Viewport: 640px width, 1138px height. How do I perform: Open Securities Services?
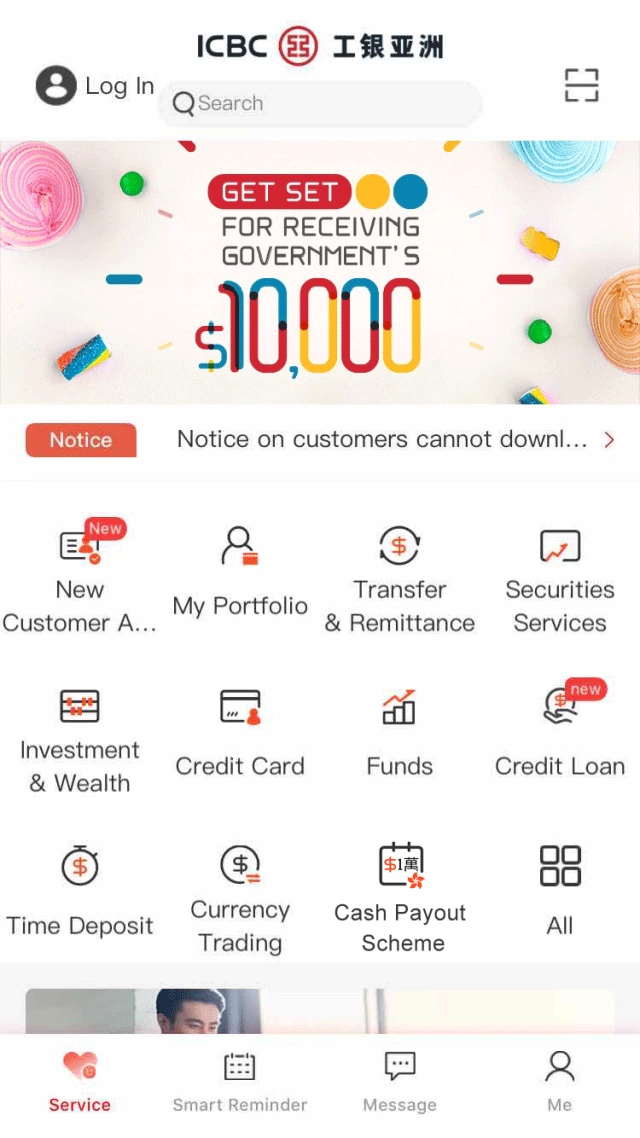pyautogui.click(x=560, y=578)
